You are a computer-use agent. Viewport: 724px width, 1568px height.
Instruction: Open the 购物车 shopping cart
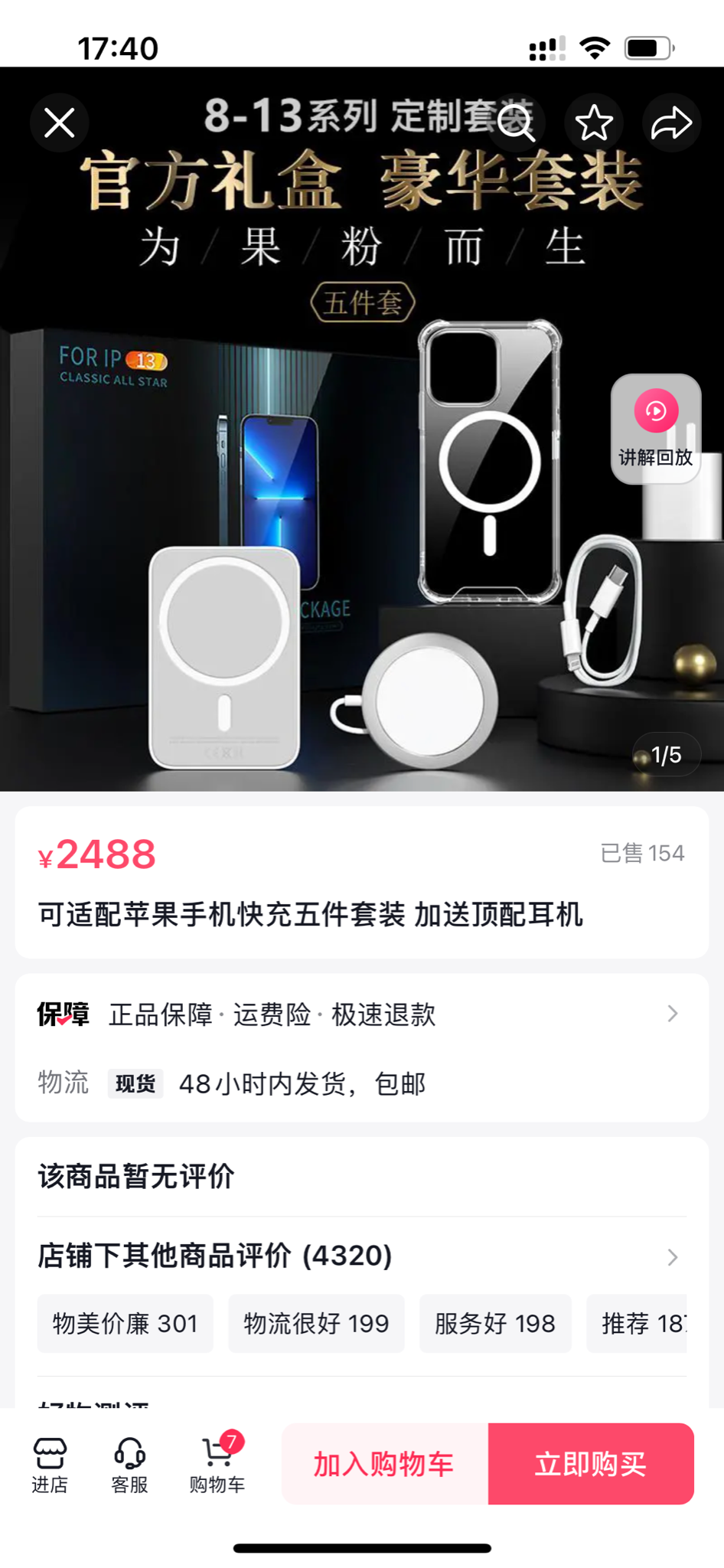click(217, 1465)
